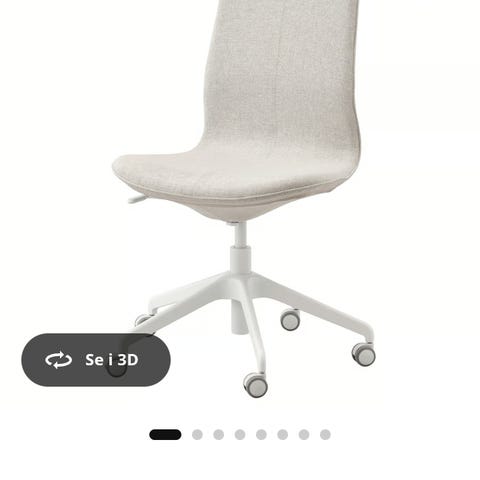The height and width of the screenshot is (480, 480).
Task: Open the chair product image fullscreen
Action: tap(243, 199)
